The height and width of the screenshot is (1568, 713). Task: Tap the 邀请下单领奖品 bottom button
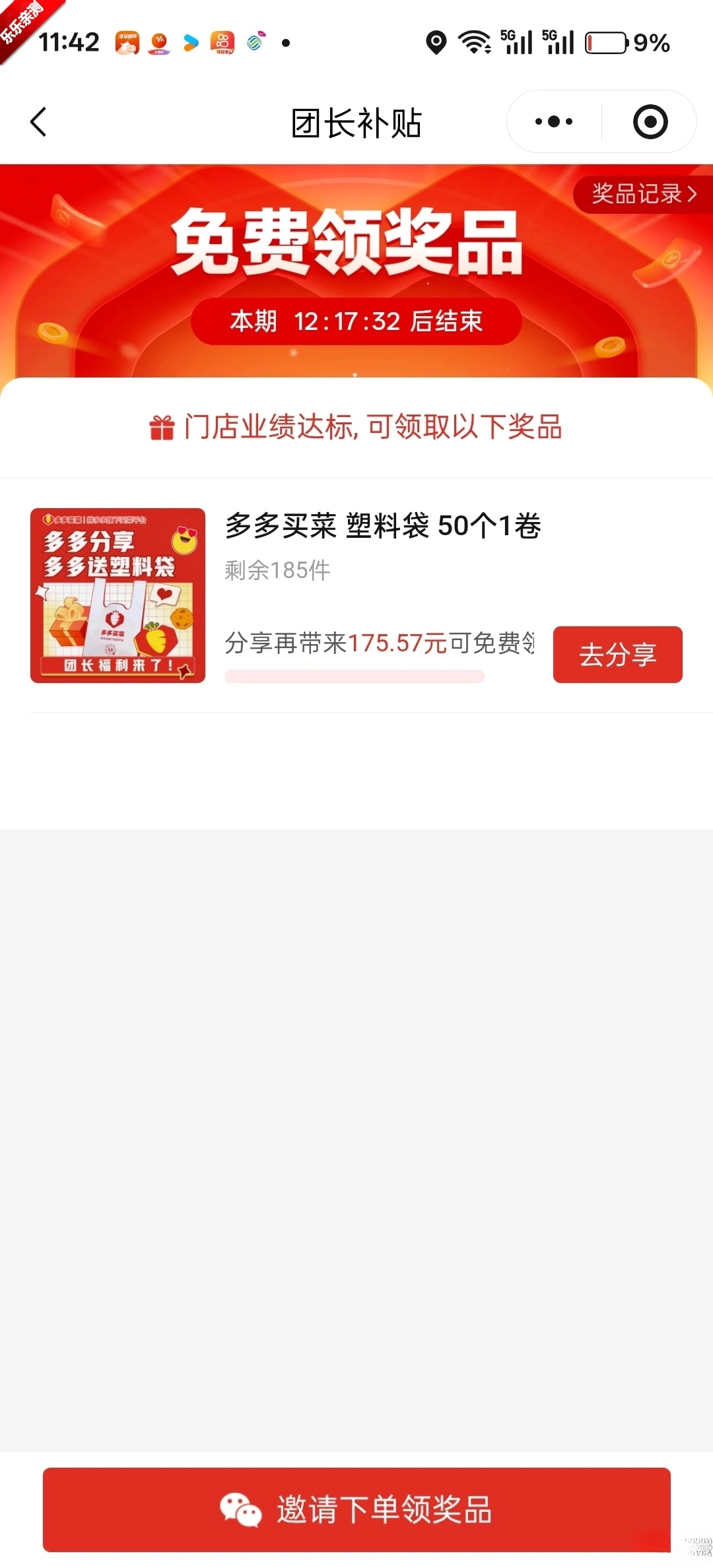point(356,1511)
